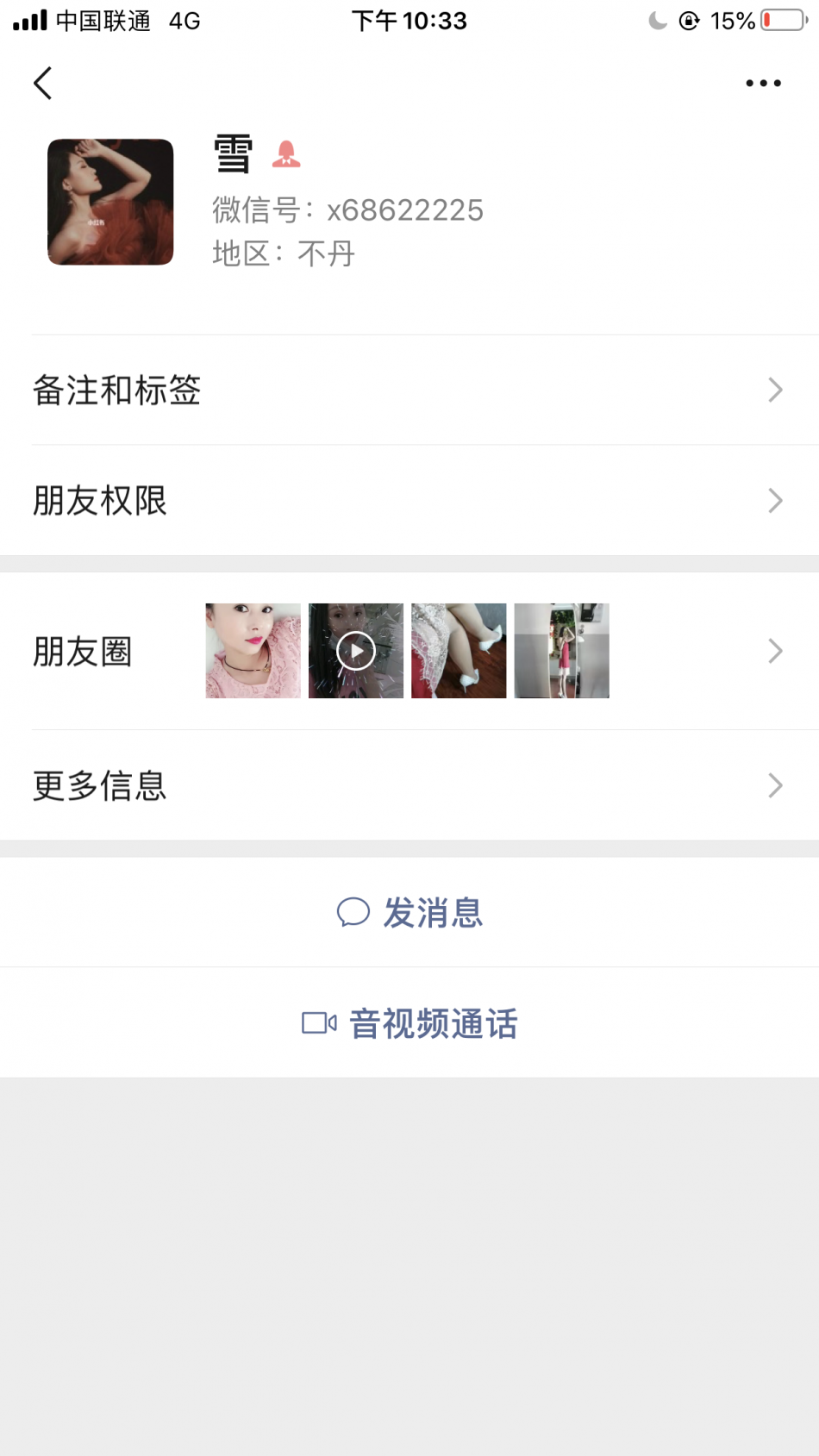Open 备注和标签 settings row
This screenshot has height=1456, width=819.
409,390
